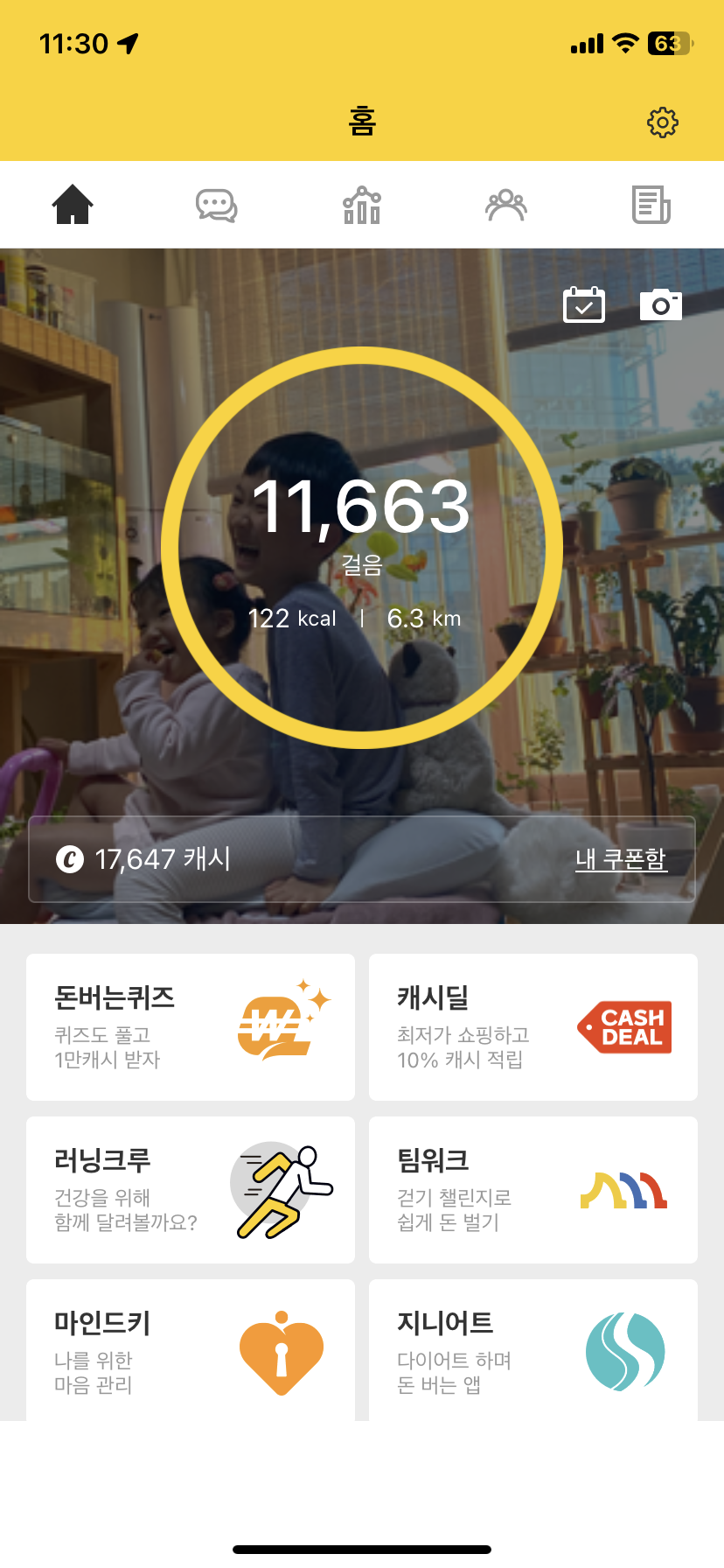Open the news feed tab
This screenshot has width=724, height=1568.
[651, 206]
